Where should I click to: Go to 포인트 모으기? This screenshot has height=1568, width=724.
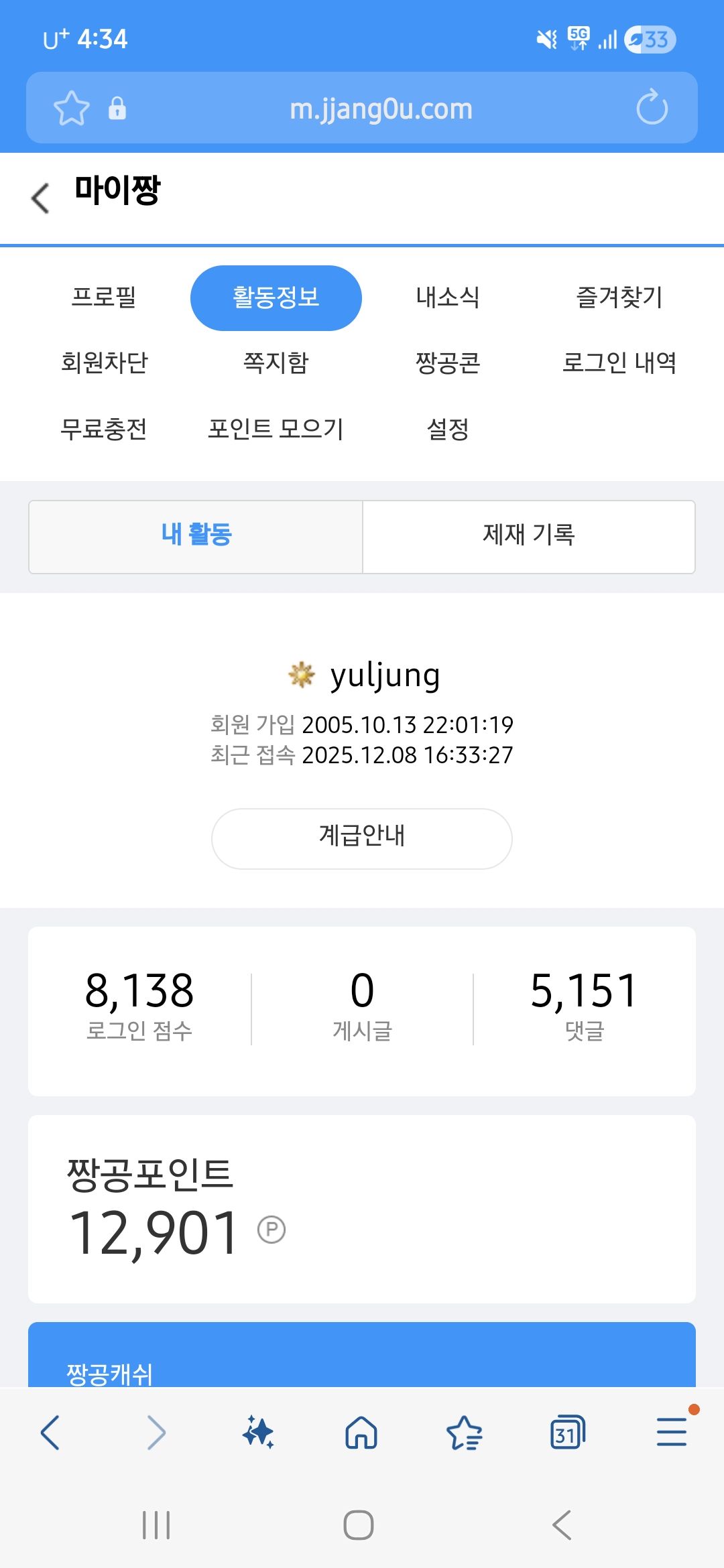(x=276, y=429)
